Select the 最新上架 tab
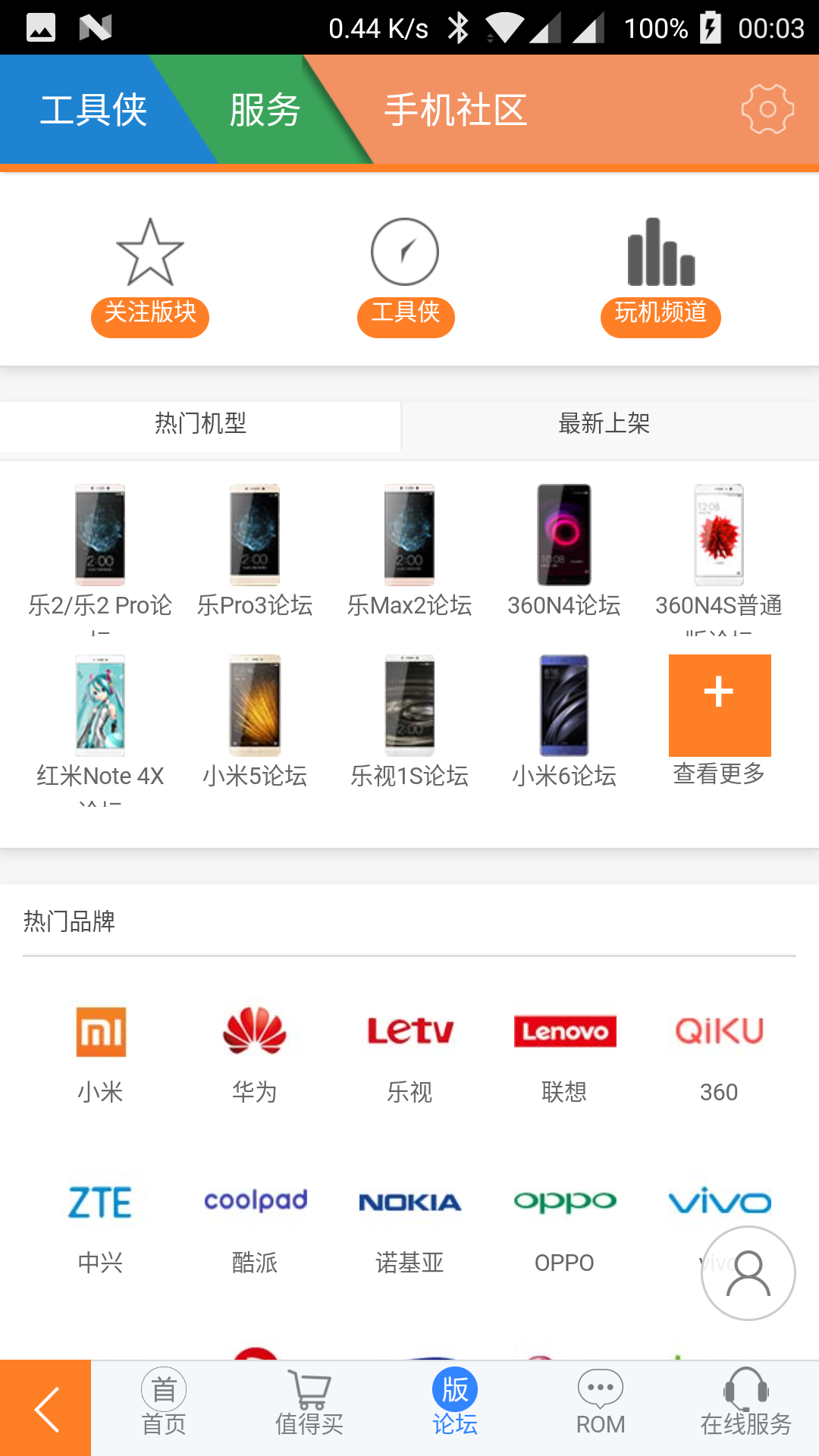Viewport: 819px width, 1456px height. click(x=604, y=423)
